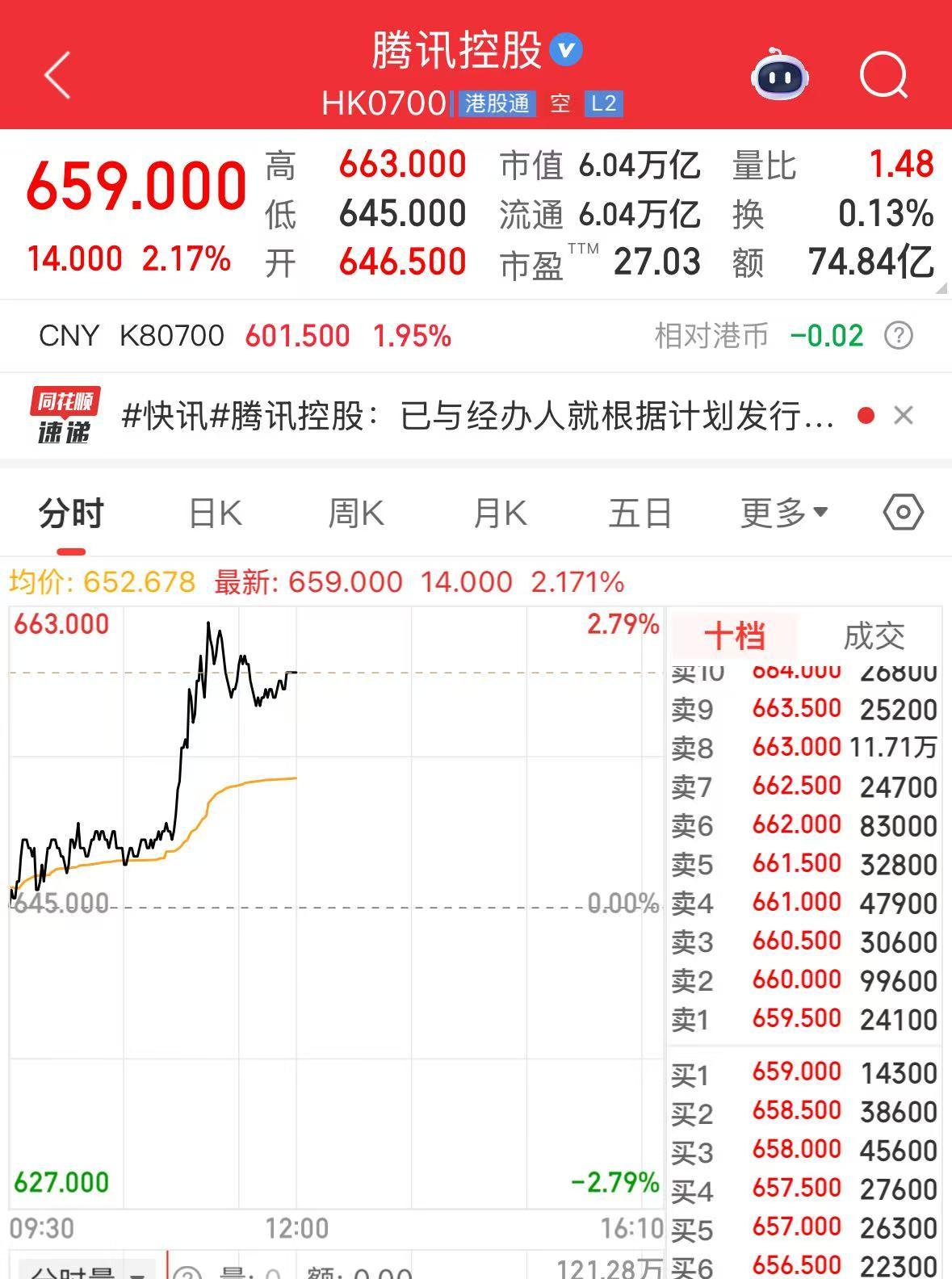Switch to the 月K chart tab

click(x=499, y=514)
